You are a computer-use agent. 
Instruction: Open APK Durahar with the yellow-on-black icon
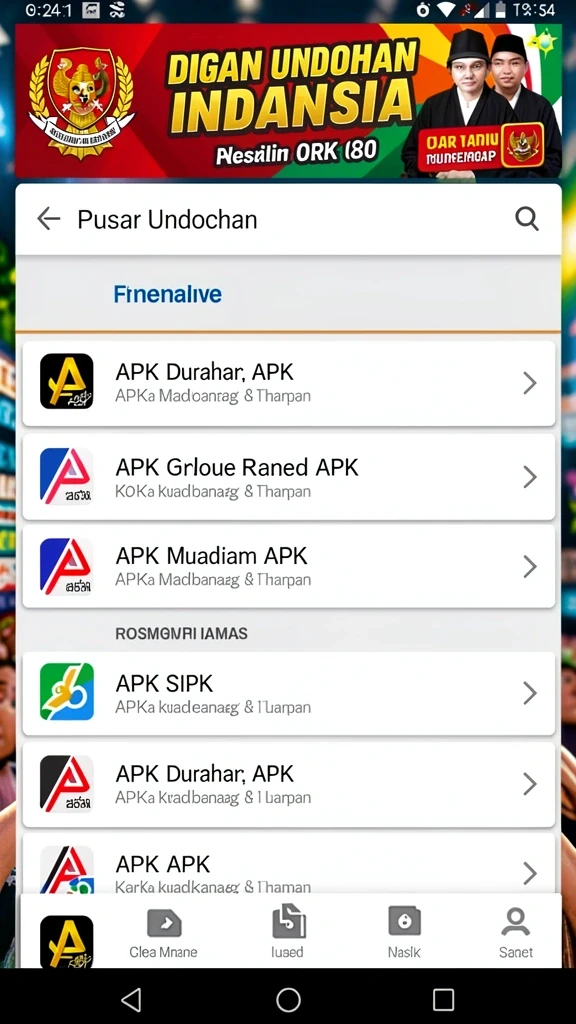click(289, 383)
